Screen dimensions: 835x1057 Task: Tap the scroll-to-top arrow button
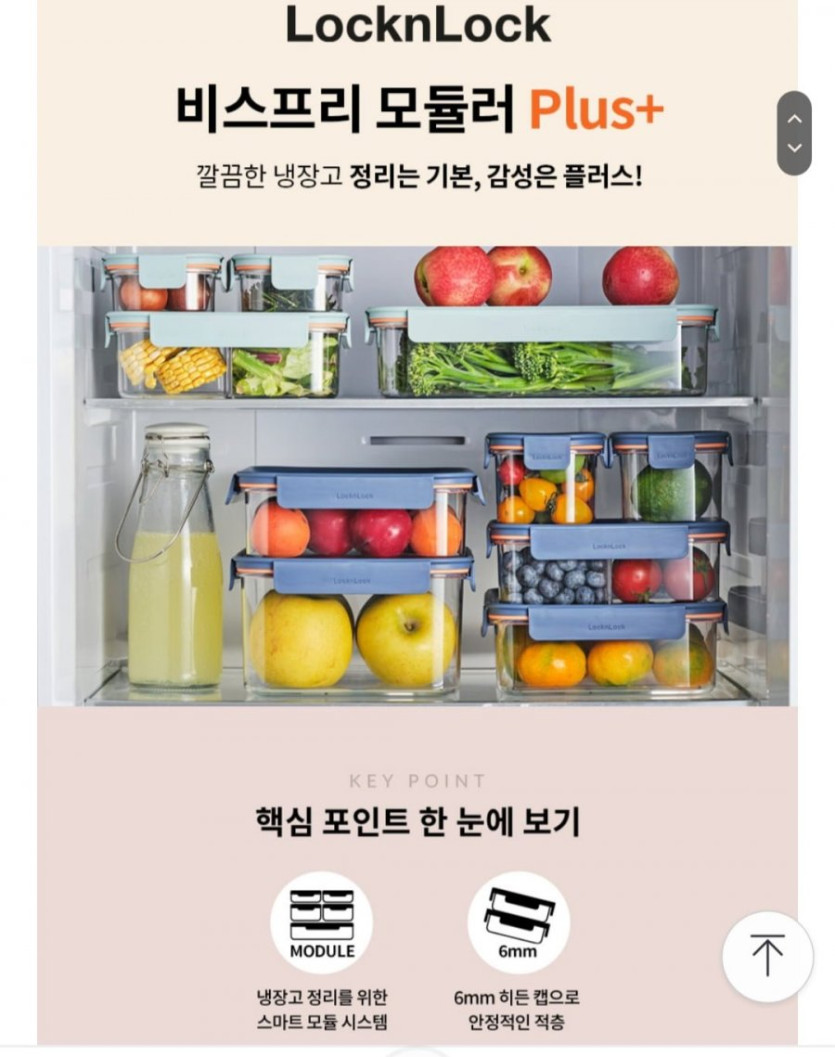tap(767, 956)
